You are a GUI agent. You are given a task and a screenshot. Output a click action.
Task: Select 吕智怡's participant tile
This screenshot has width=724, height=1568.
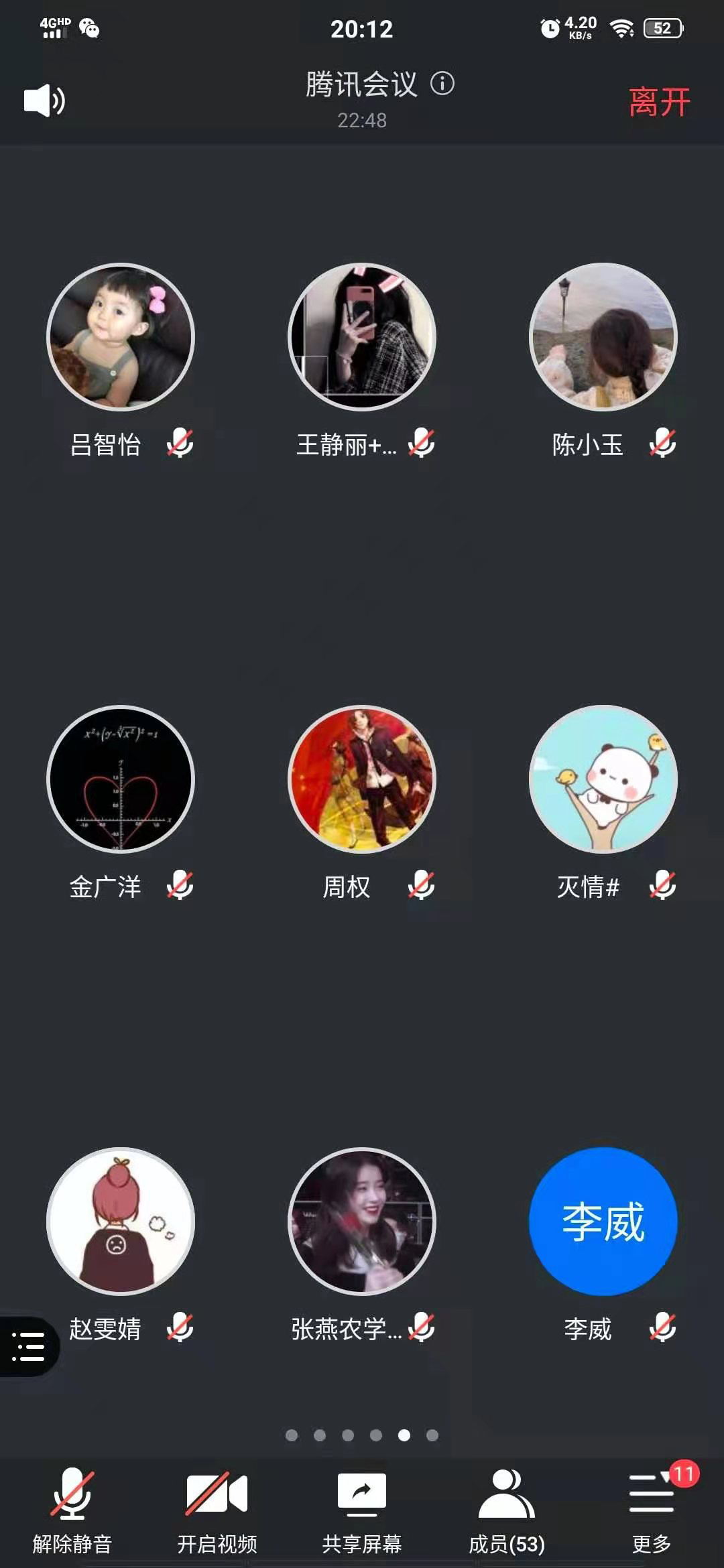tap(121, 337)
